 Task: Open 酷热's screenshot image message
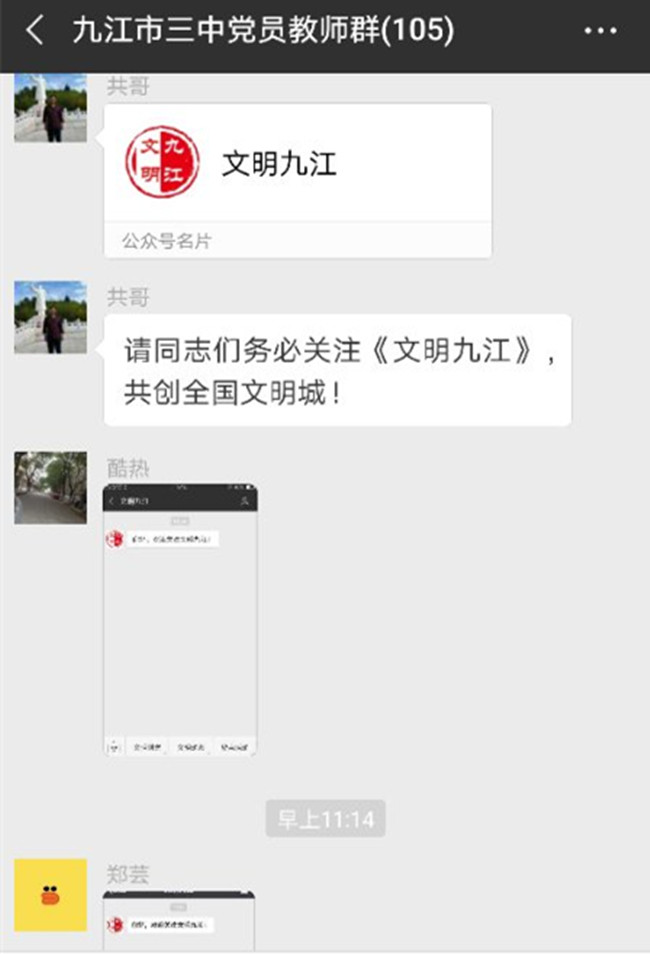tap(180, 620)
